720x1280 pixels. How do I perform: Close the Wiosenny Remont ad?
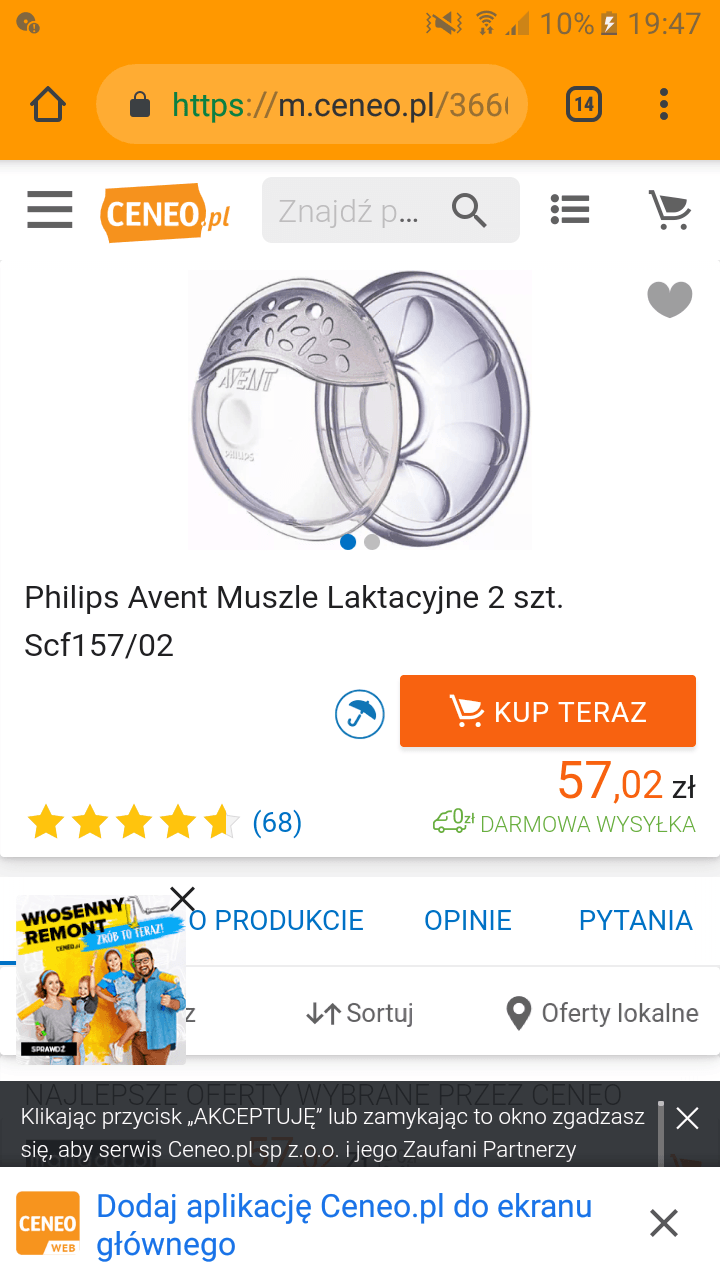point(182,899)
